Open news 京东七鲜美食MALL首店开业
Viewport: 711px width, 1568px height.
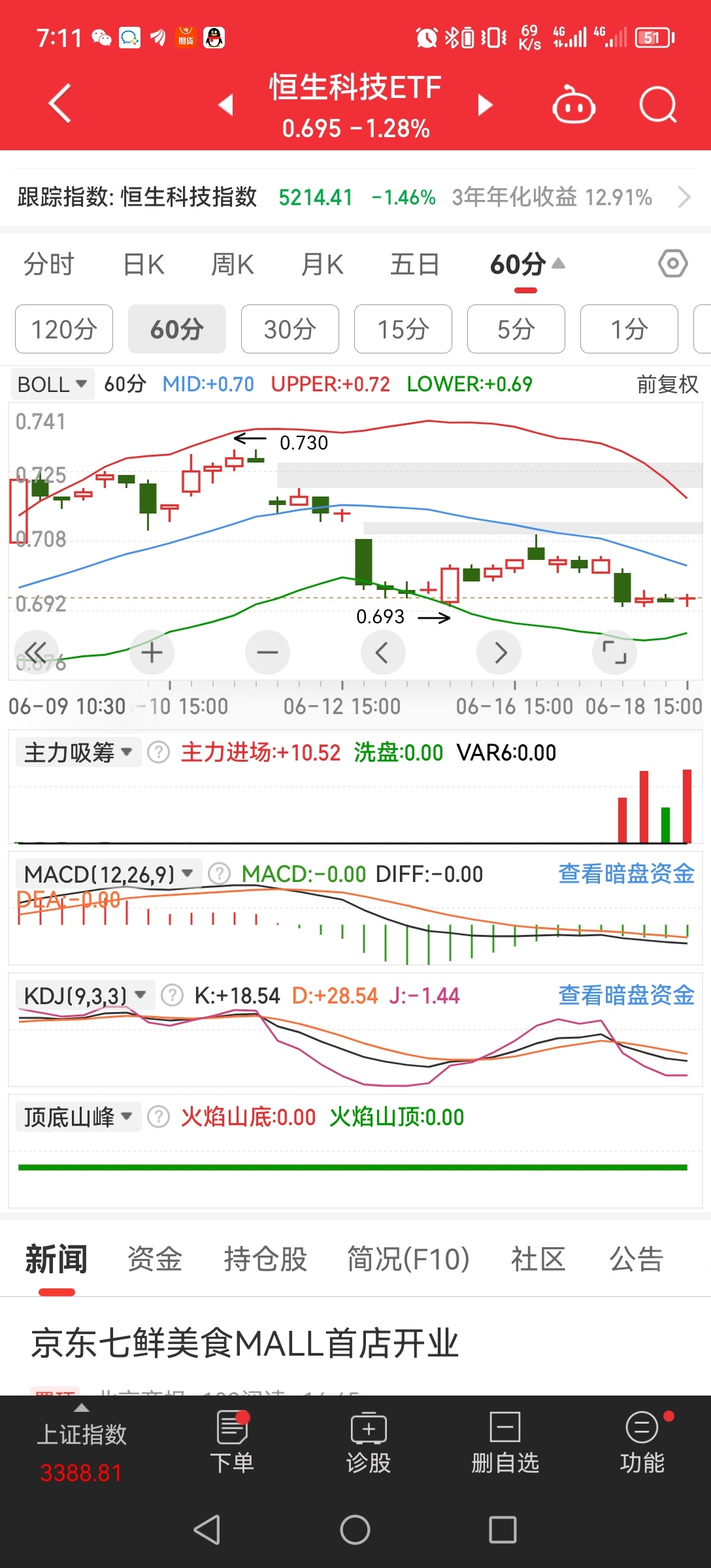click(245, 1343)
